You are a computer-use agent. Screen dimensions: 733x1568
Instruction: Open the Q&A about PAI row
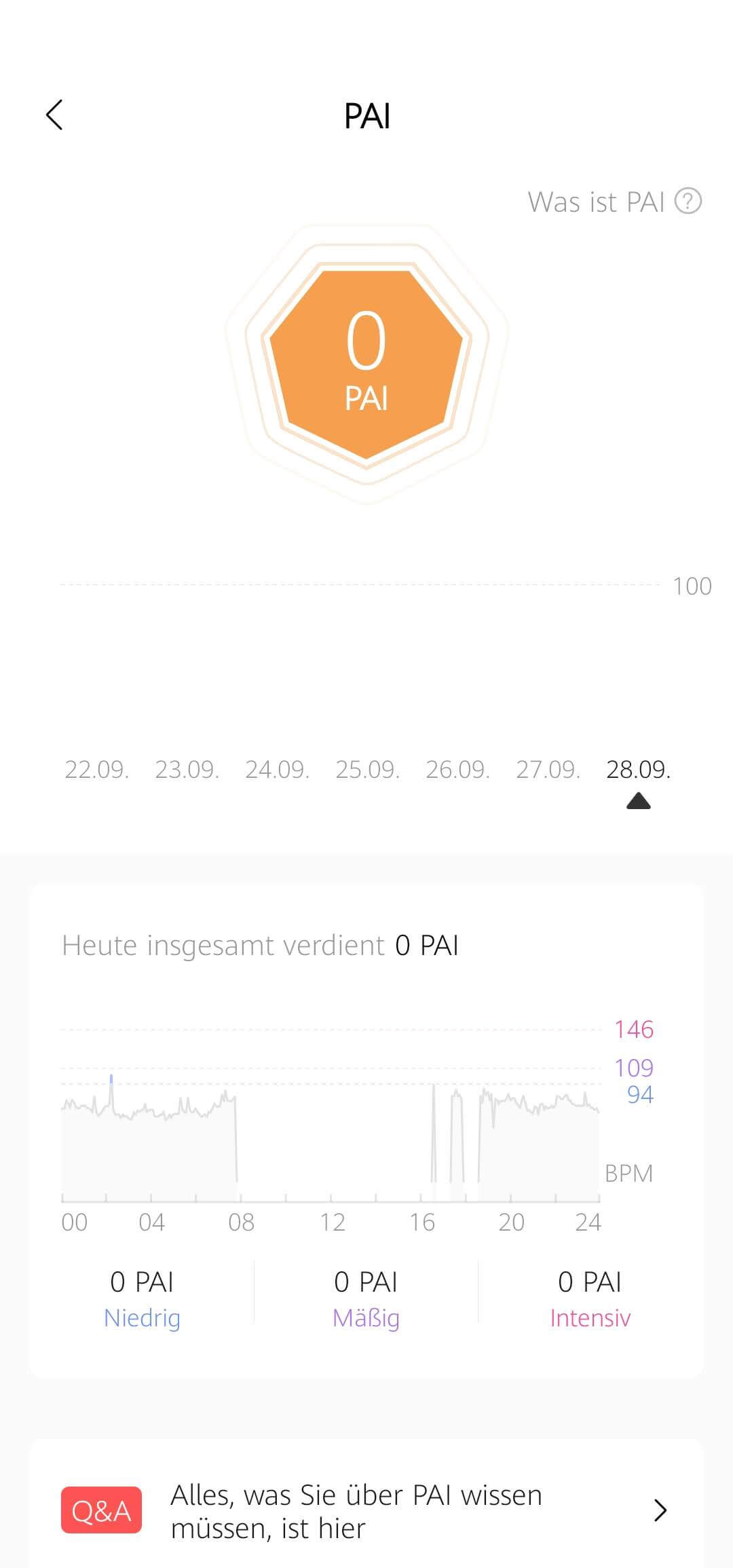click(x=366, y=1511)
